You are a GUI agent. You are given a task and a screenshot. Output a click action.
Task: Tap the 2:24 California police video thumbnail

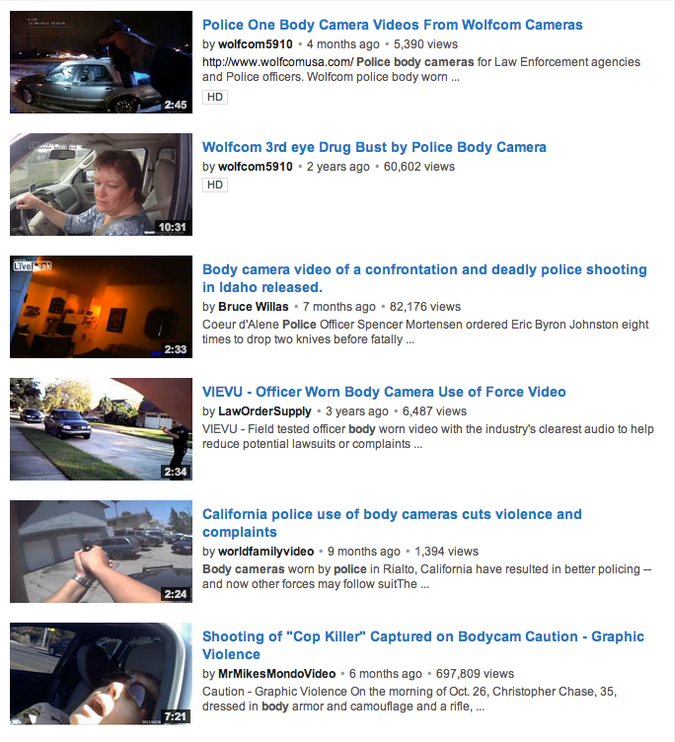[x=101, y=551]
